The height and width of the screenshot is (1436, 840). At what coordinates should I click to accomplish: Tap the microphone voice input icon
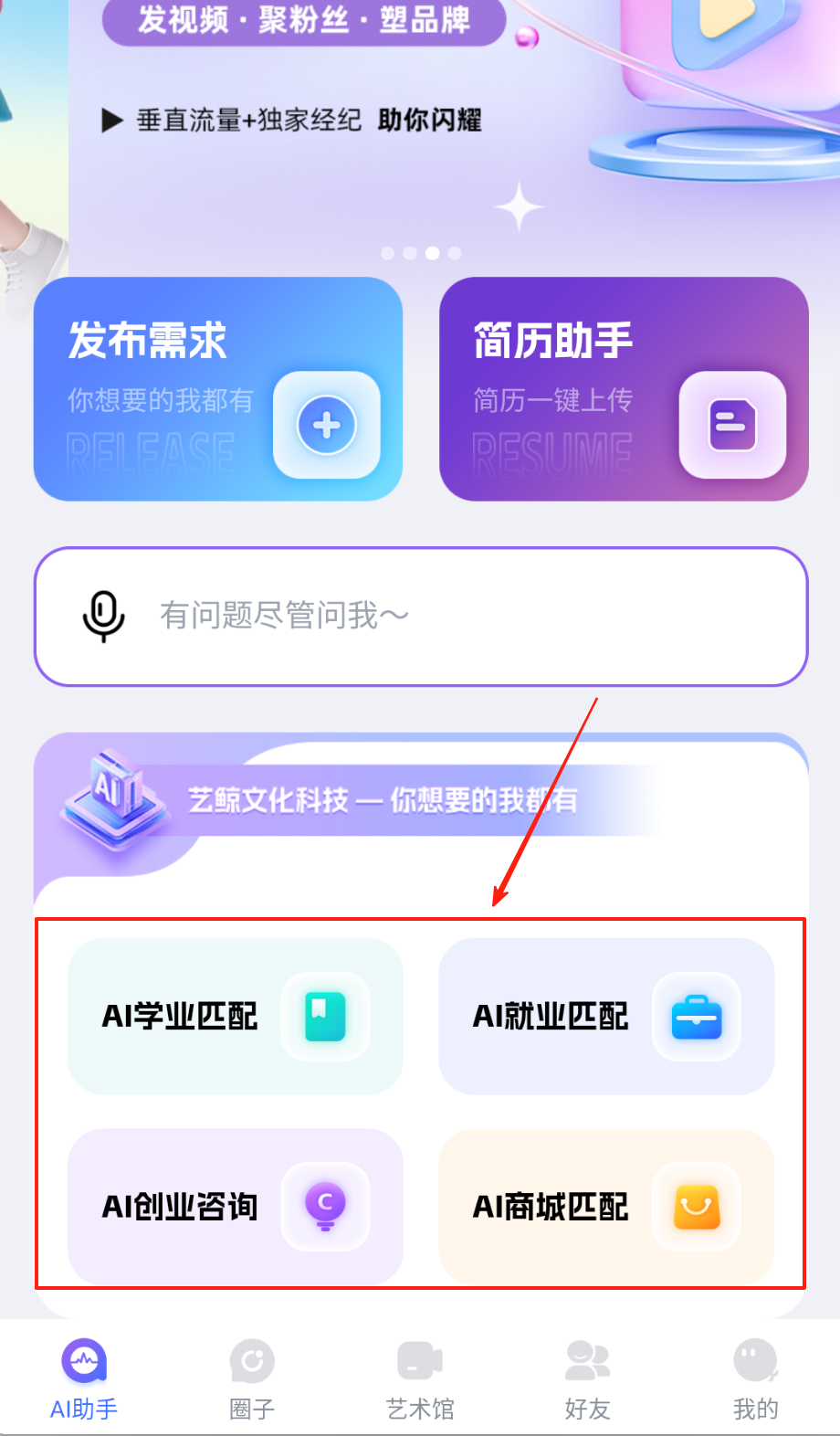tap(103, 616)
